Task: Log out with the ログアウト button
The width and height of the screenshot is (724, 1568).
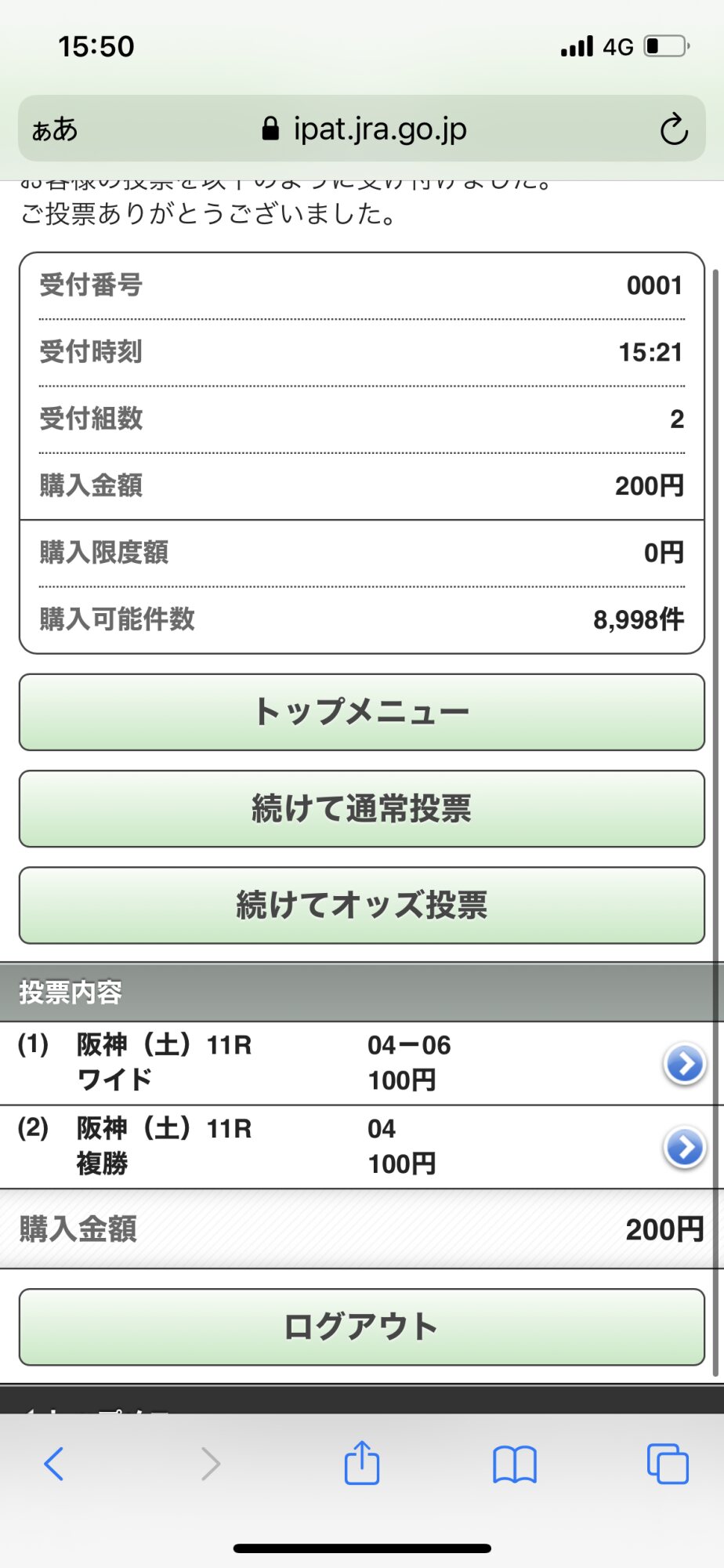Action: 361,1327
